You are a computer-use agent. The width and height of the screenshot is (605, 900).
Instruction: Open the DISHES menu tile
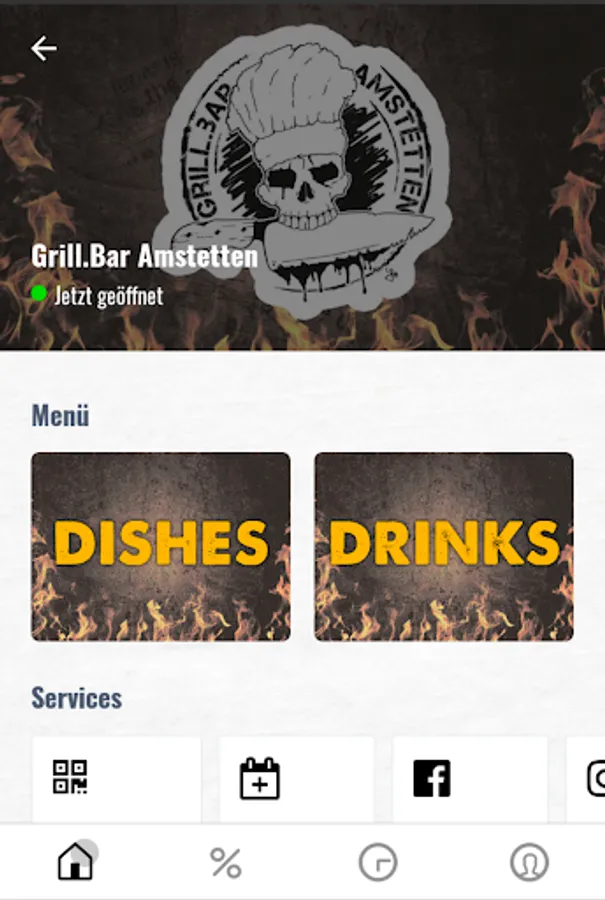tap(161, 546)
